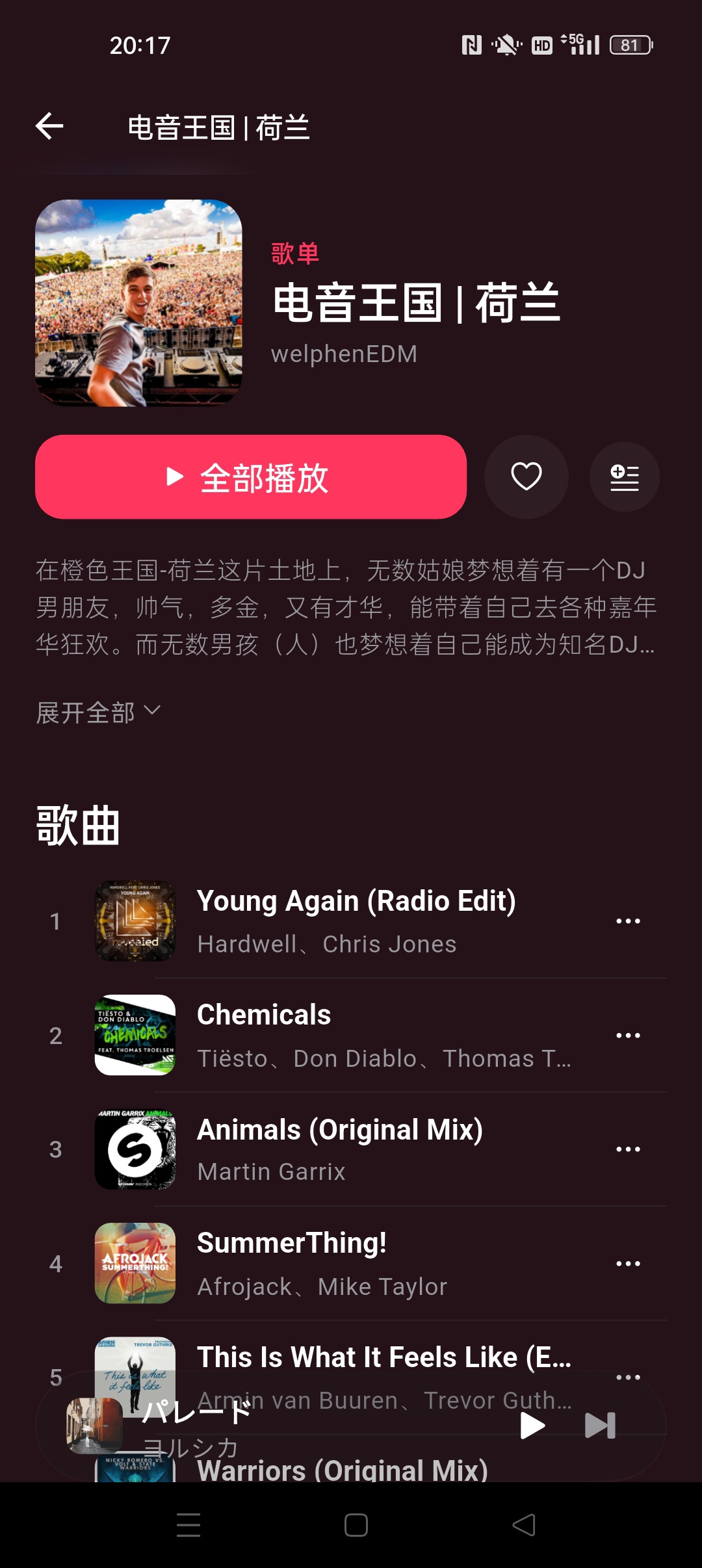Skip to next track in mini player
The image size is (702, 1568).
(600, 1426)
